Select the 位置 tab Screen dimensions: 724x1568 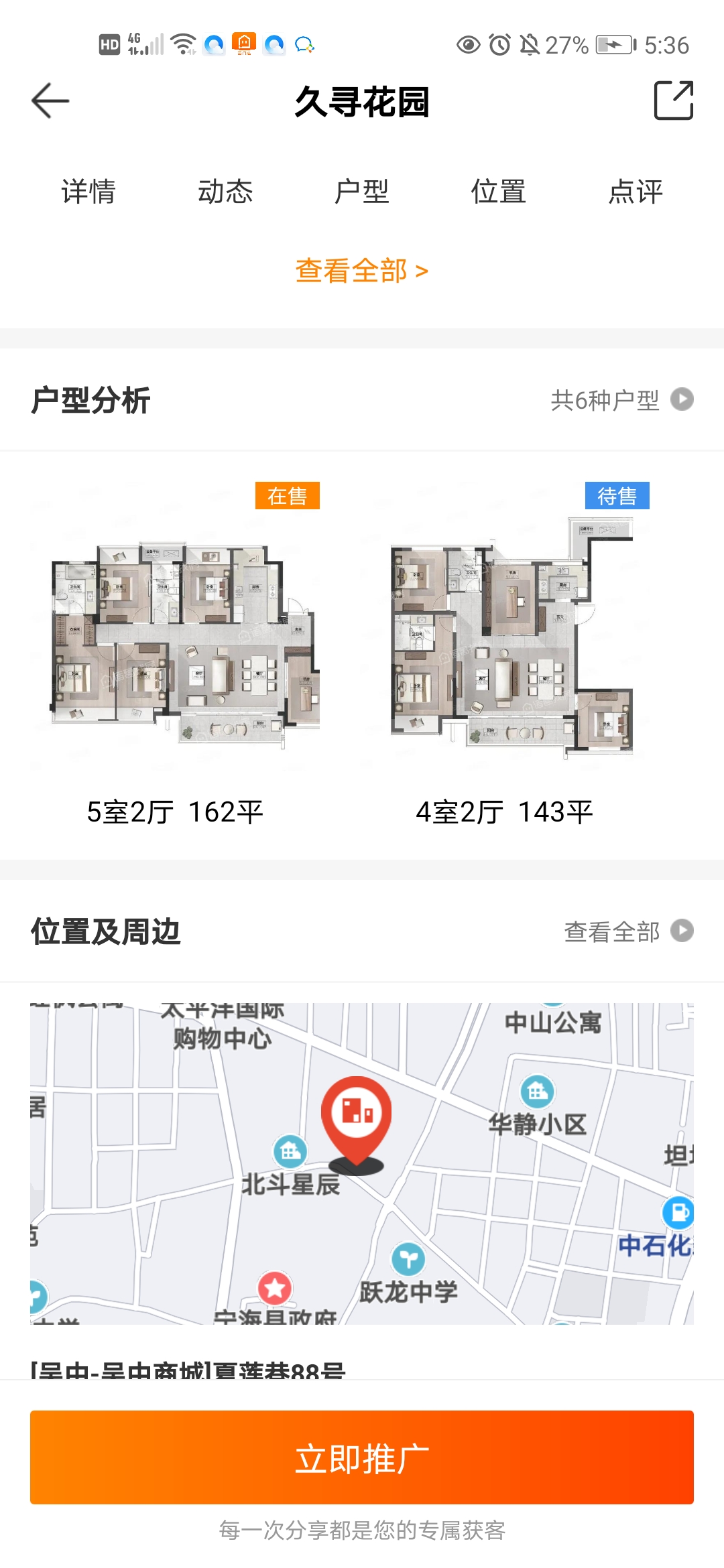point(498,192)
